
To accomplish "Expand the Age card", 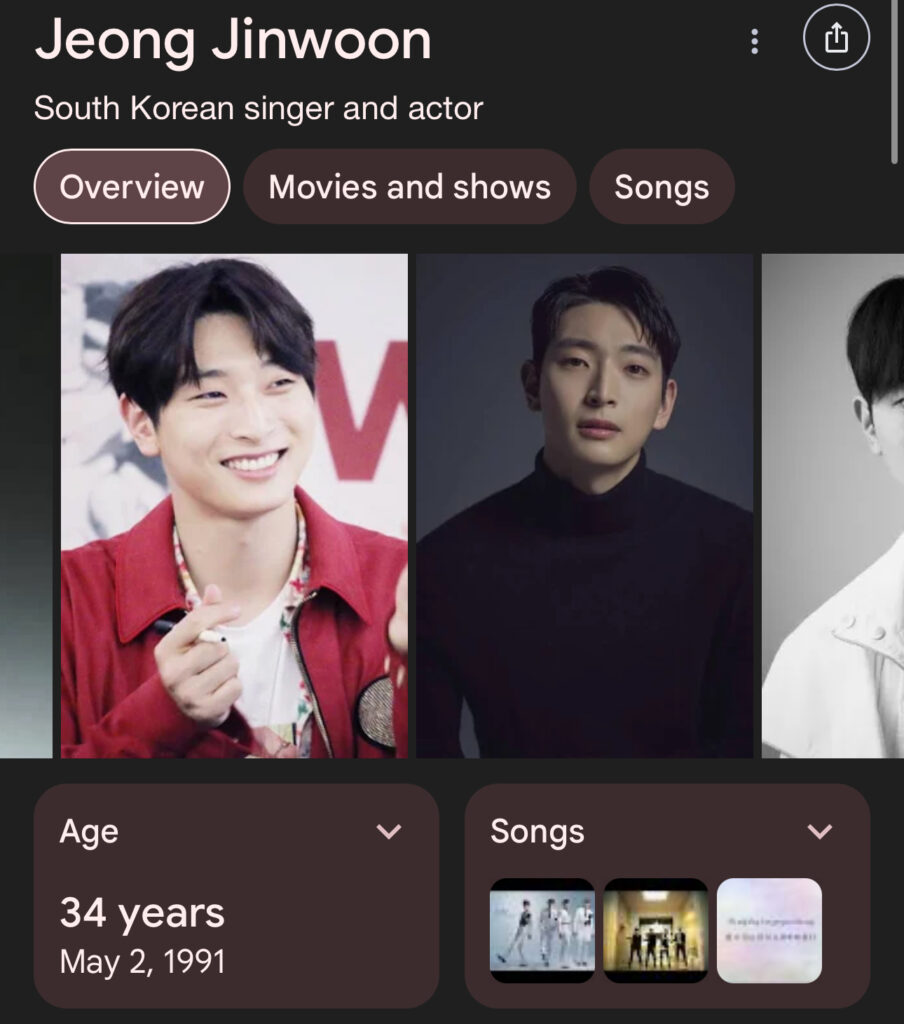I will tap(388, 831).
